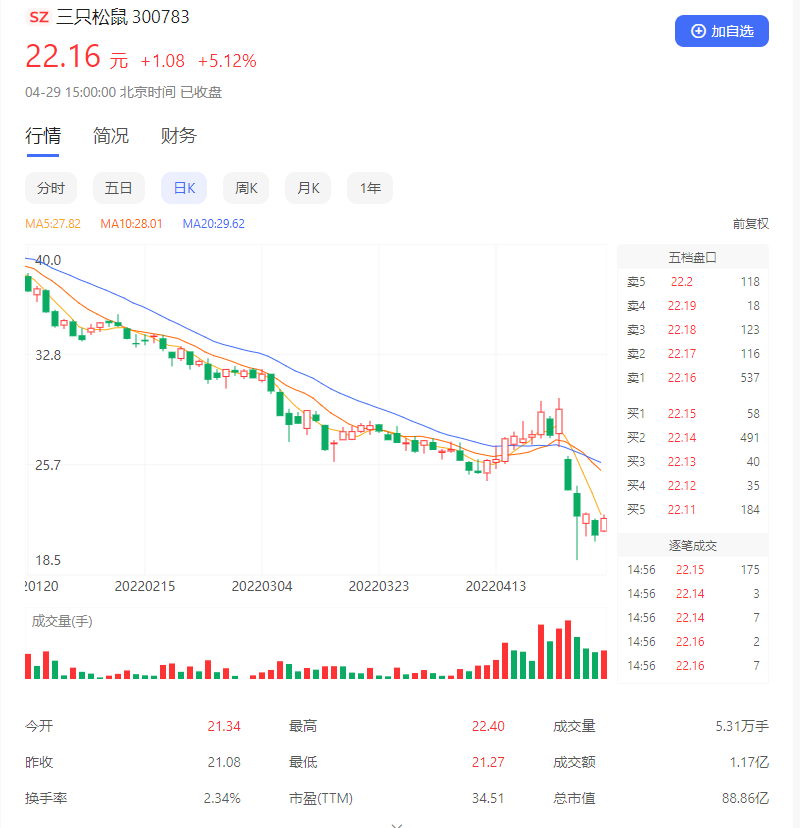The height and width of the screenshot is (828, 800).
Task: Add stock to watchlist with 加自选
Action: point(722,31)
